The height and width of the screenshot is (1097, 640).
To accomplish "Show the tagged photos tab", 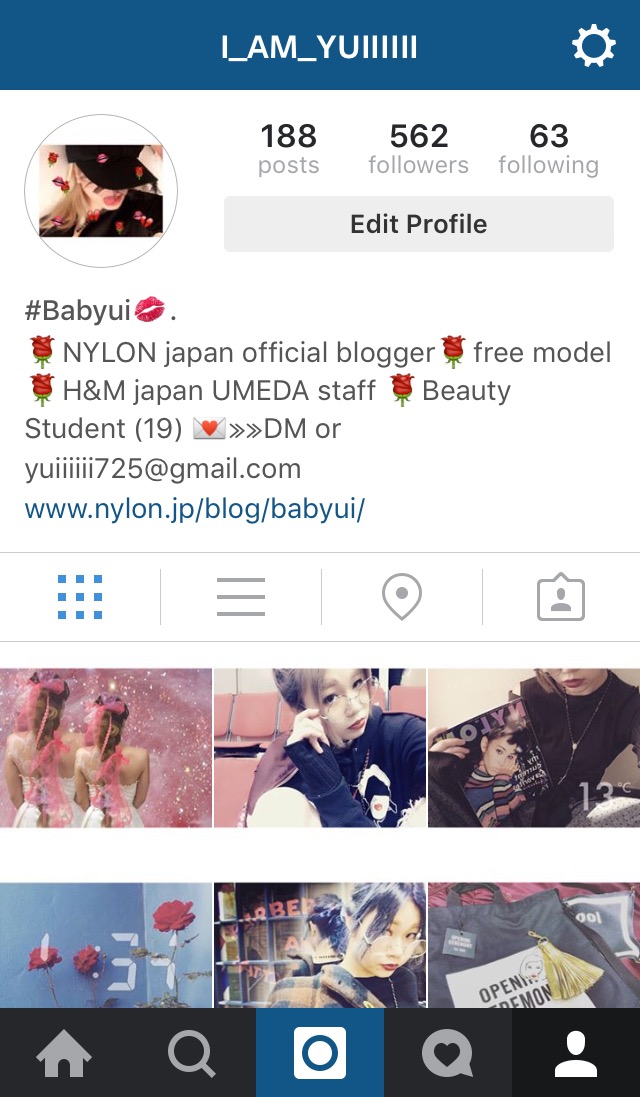I will pyautogui.click(x=561, y=597).
